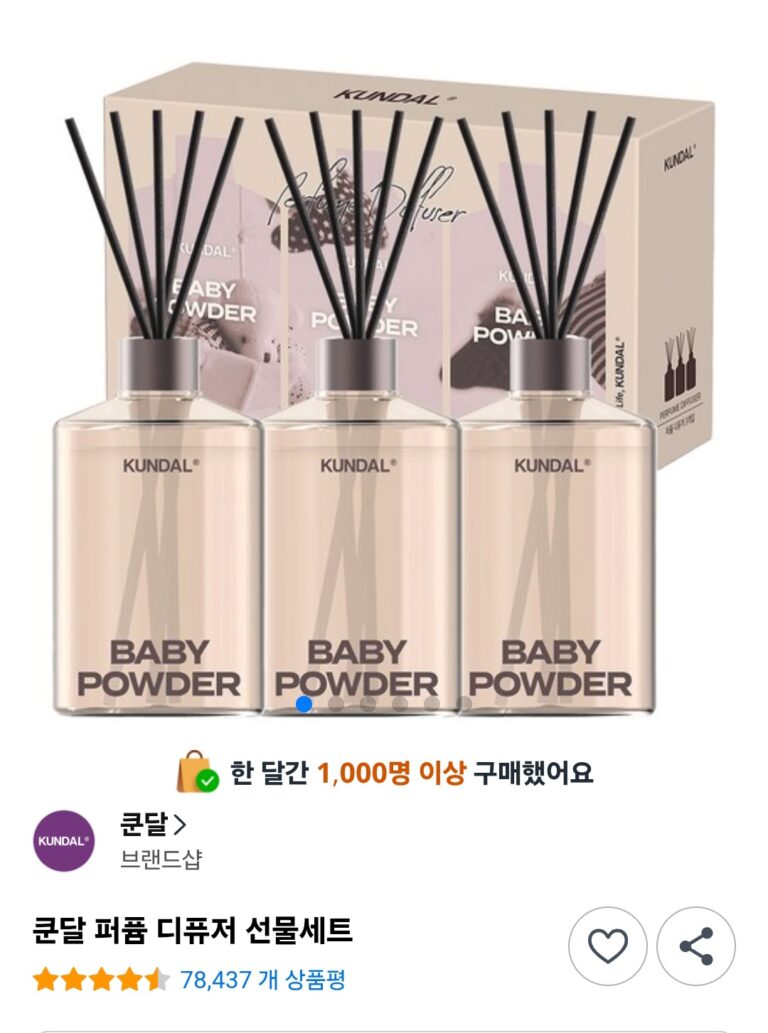Share the Kundal diffuser gift set
Image resolution: width=768 pixels, height=1033 pixels.
696,946
